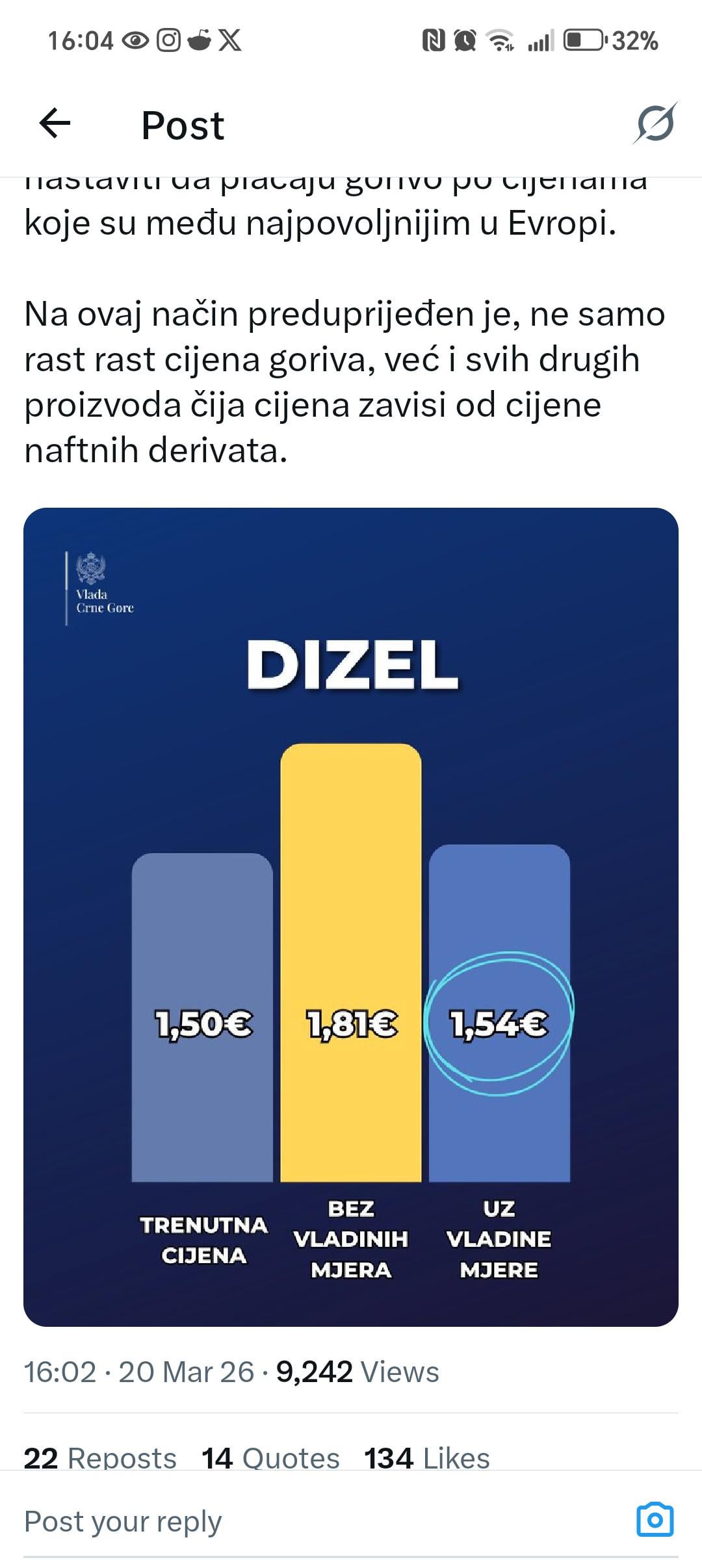View who gave 134 Likes
Viewport: 702px width, 1568px height.
point(427,1458)
